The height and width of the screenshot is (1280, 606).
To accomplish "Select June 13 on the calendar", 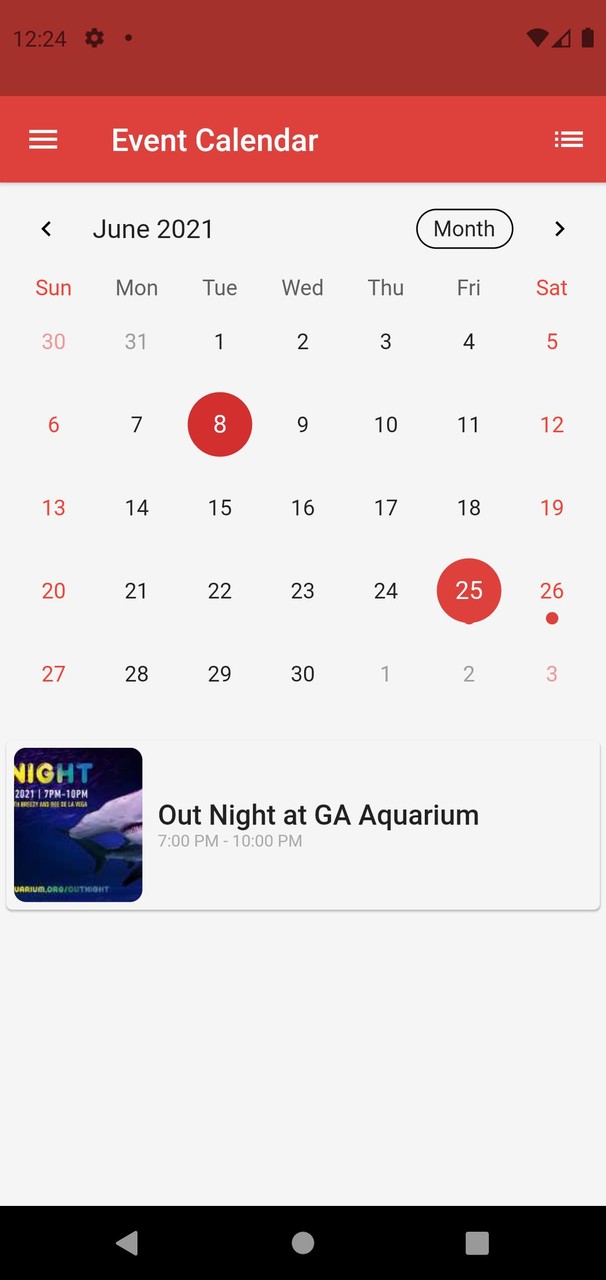I will 54,508.
